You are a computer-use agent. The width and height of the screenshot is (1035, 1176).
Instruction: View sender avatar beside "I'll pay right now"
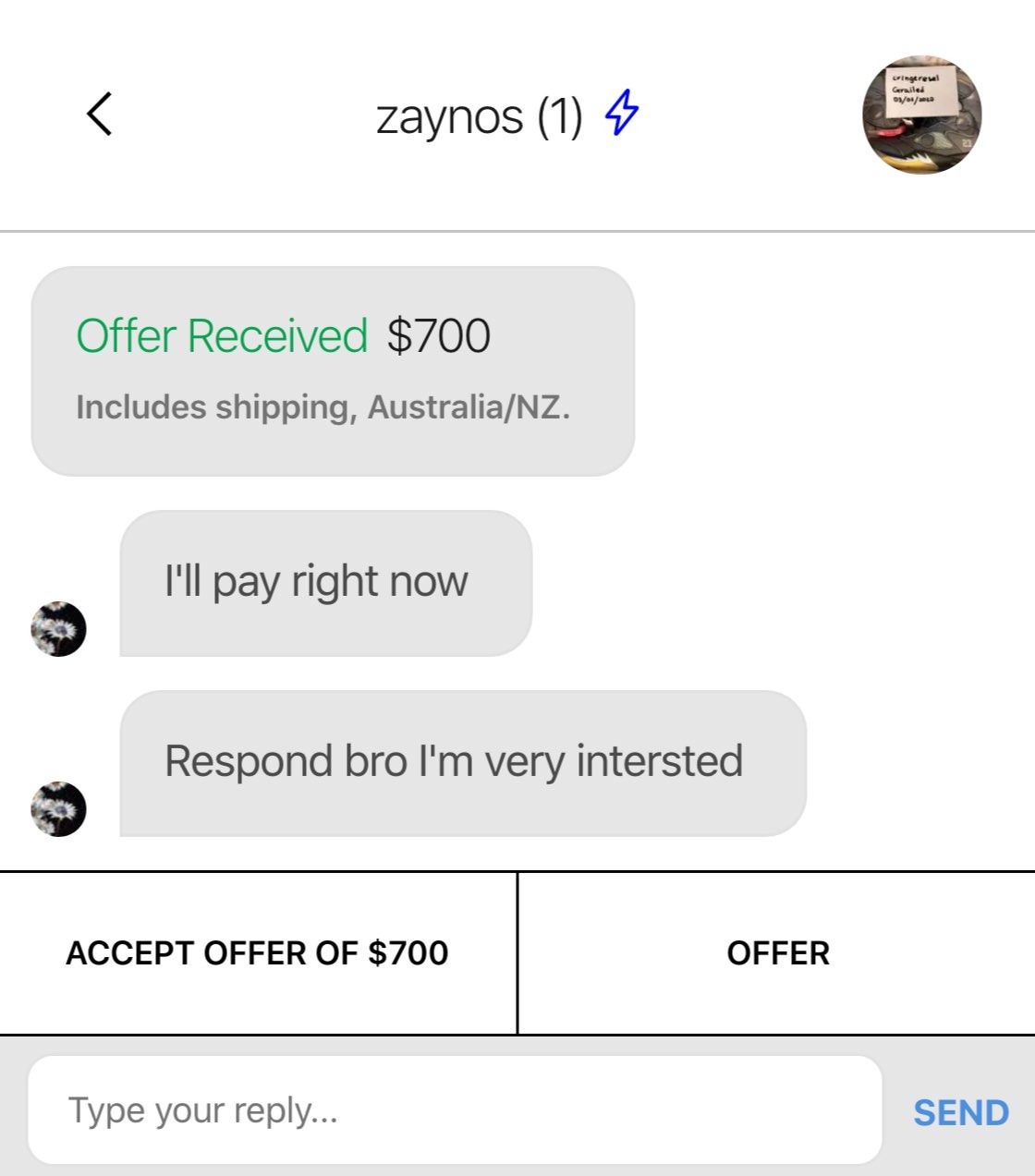tap(58, 629)
